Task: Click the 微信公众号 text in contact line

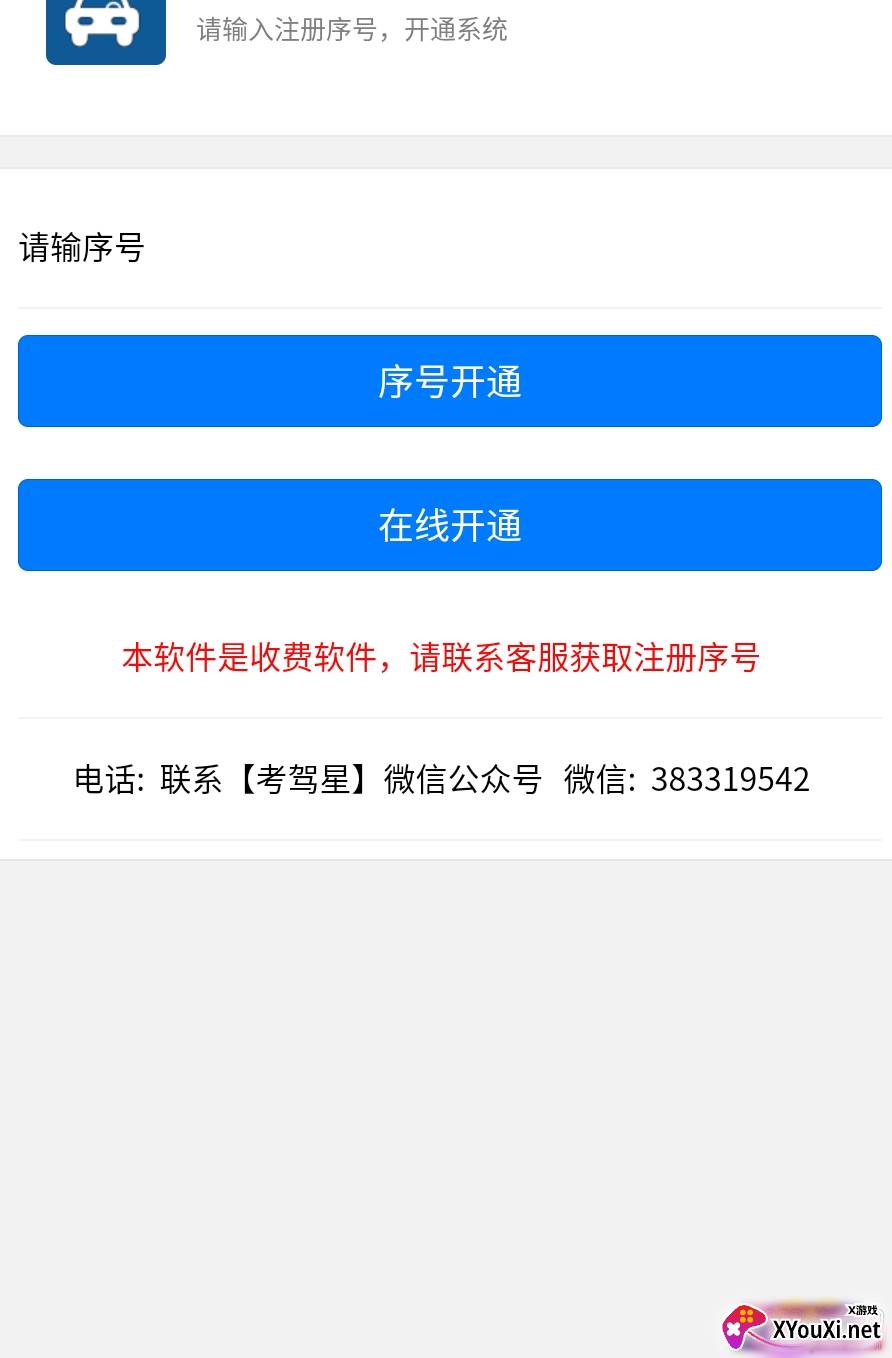Action: (462, 779)
